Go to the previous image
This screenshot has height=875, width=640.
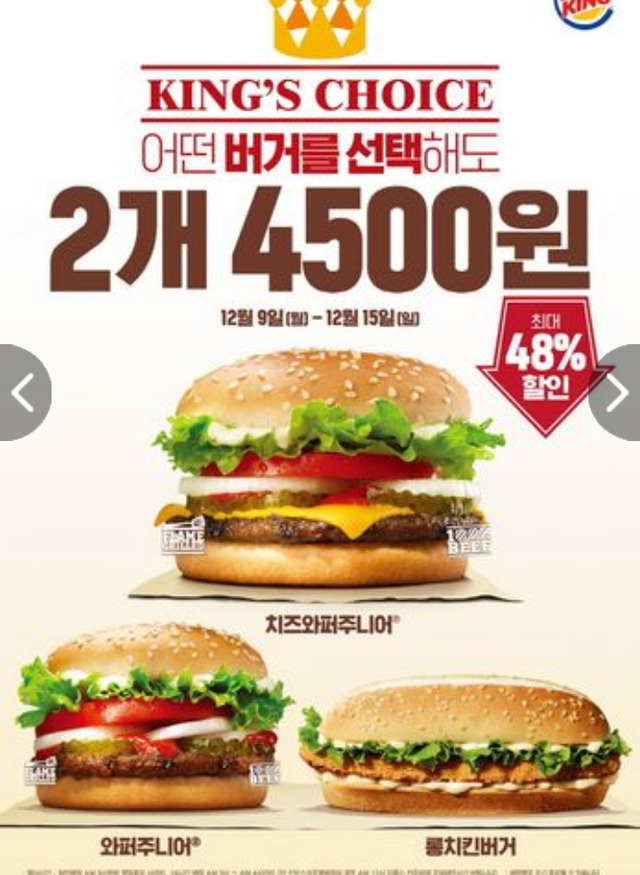click(22, 393)
